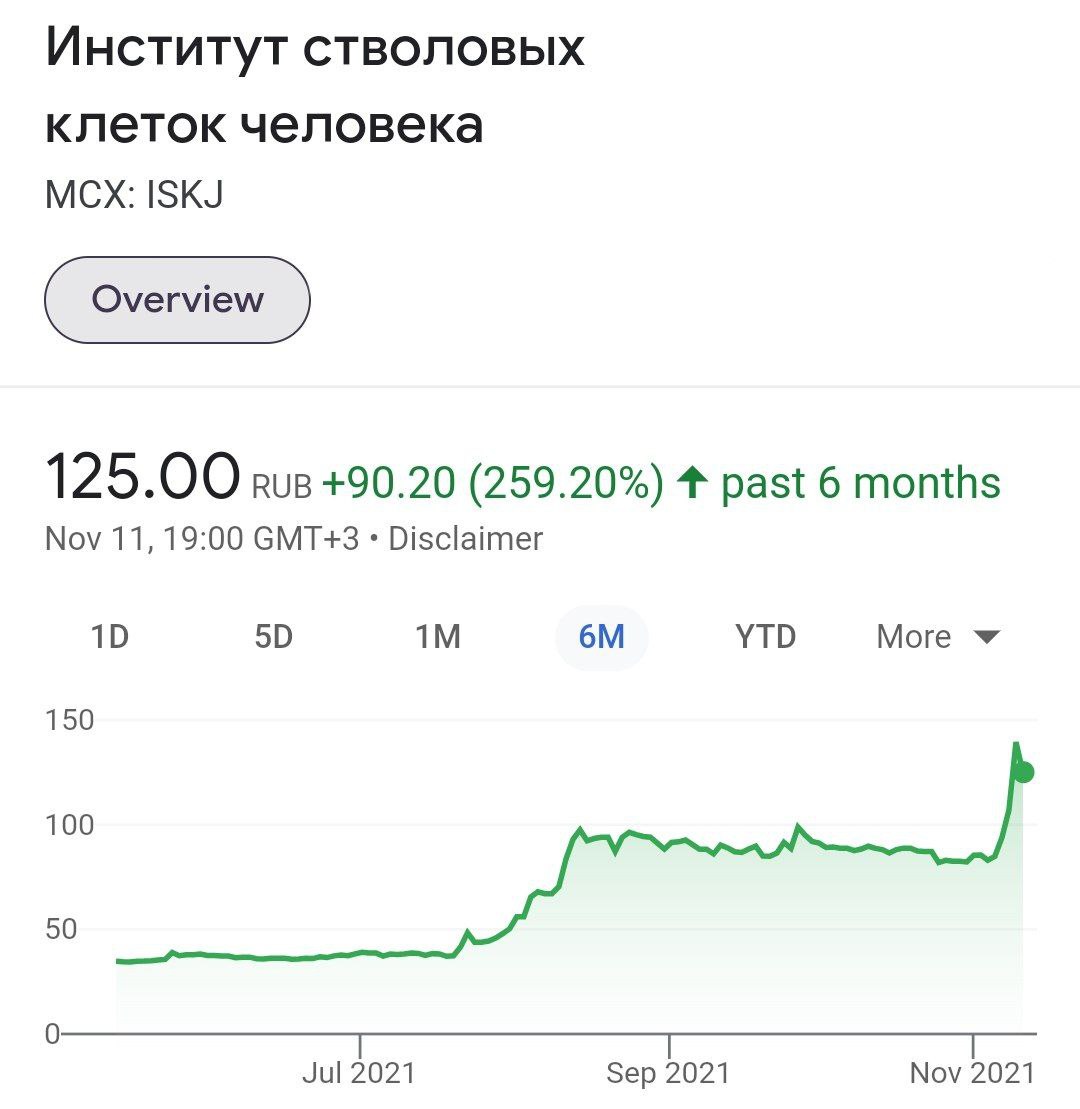The width and height of the screenshot is (1080, 1109).
Task: Click the Nov 2021 axis label
Action: tap(972, 1071)
